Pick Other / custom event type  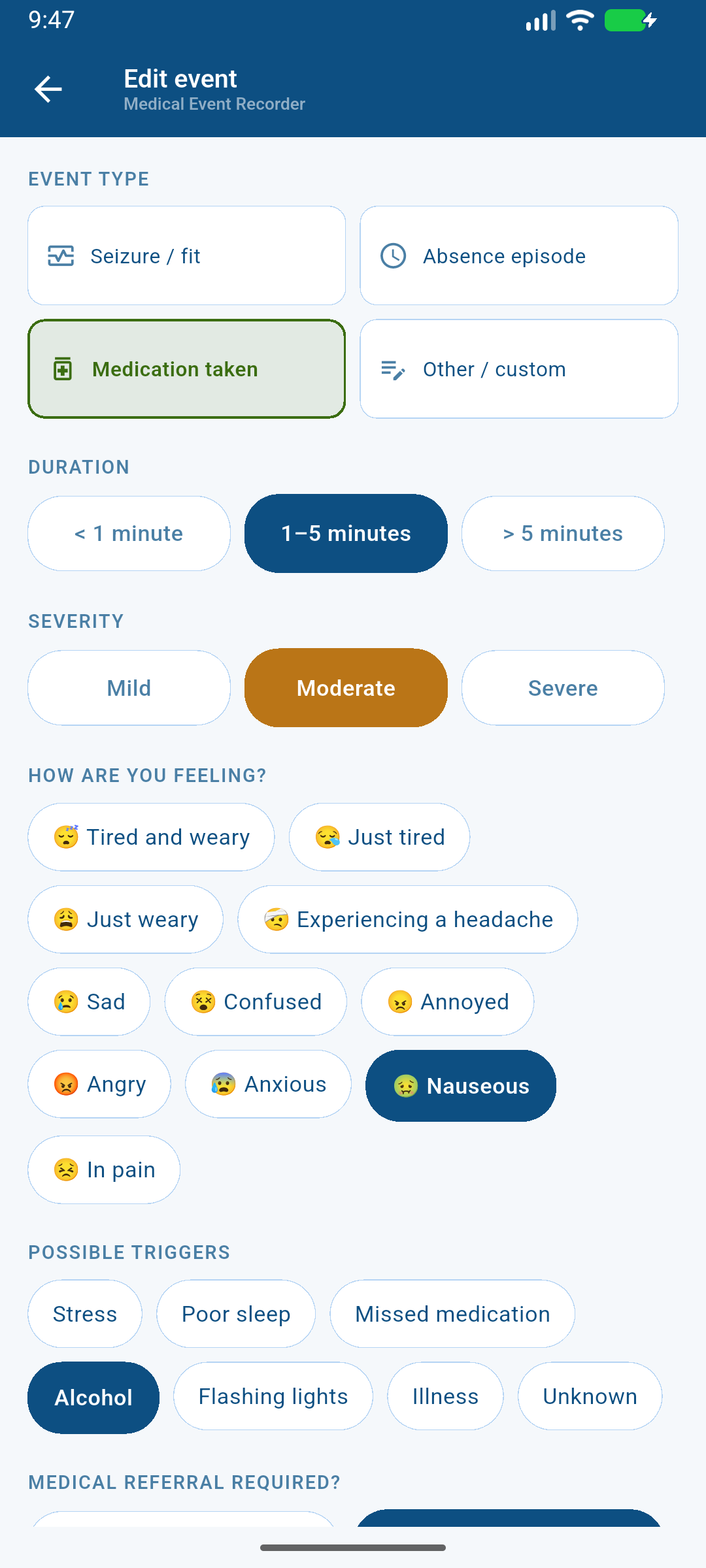coord(518,369)
